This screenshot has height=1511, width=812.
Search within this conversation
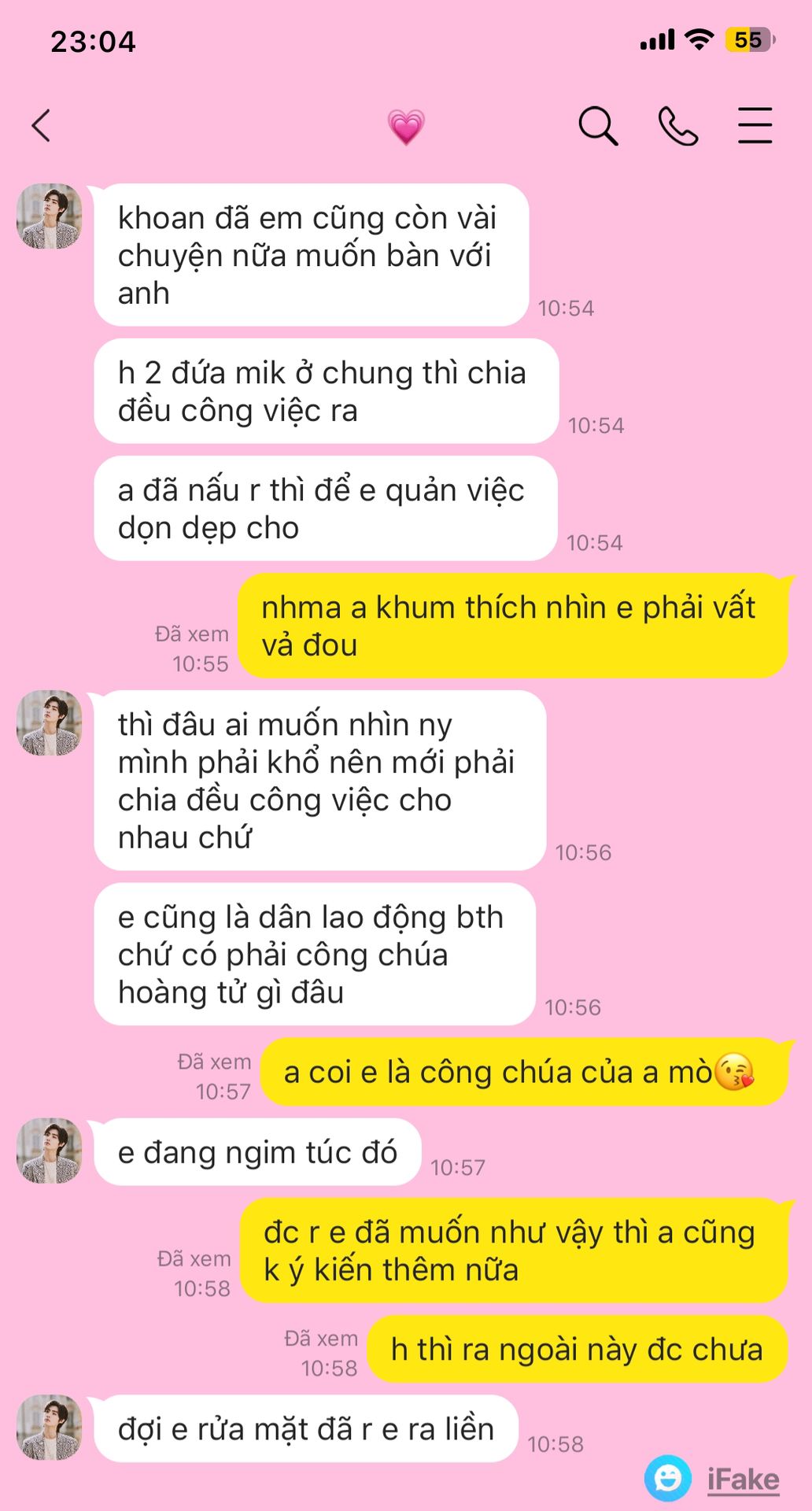(x=598, y=126)
